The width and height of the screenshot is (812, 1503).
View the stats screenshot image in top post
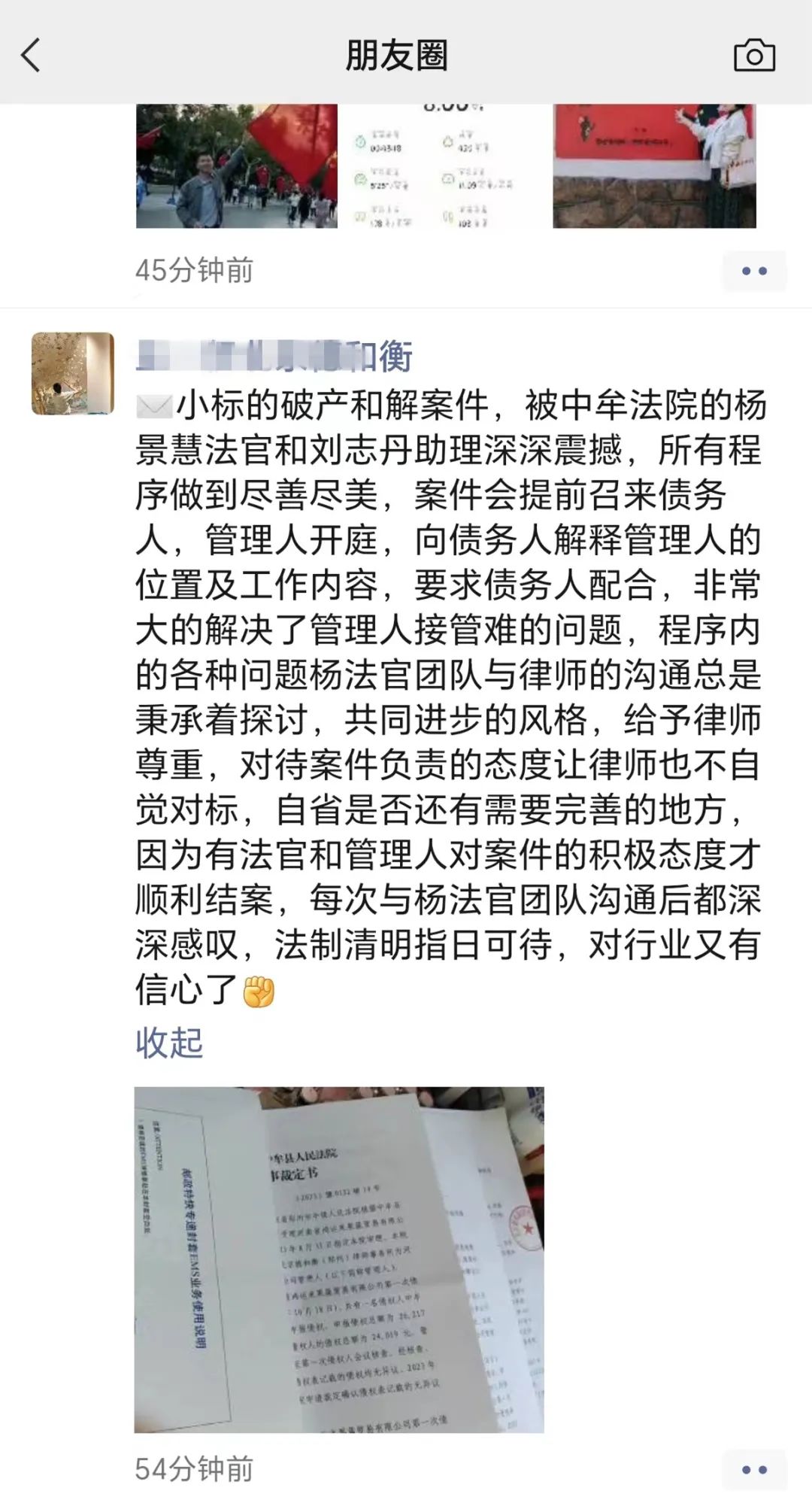445,165
